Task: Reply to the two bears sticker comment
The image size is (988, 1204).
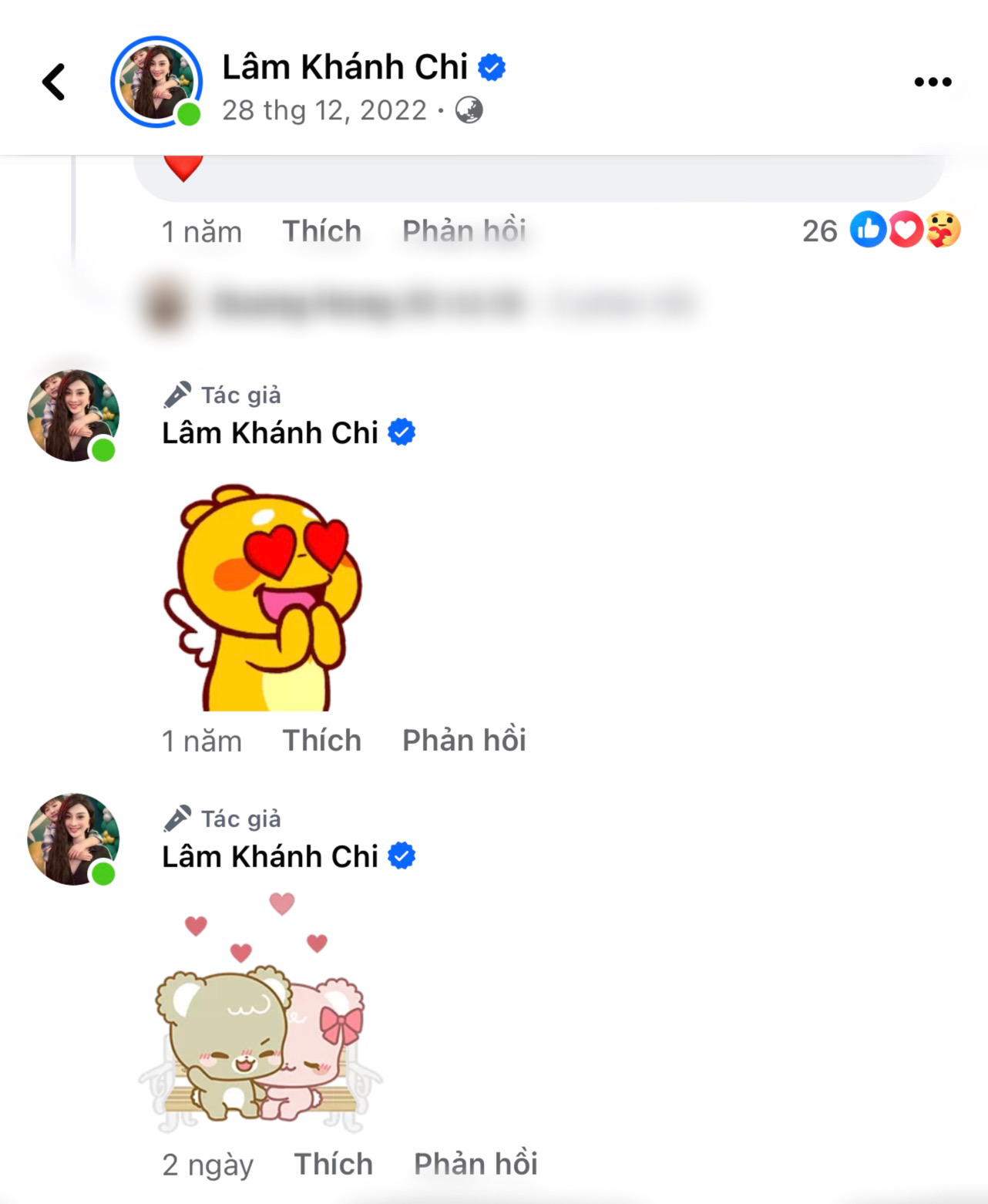Action: pyautogui.click(x=476, y=1164)
